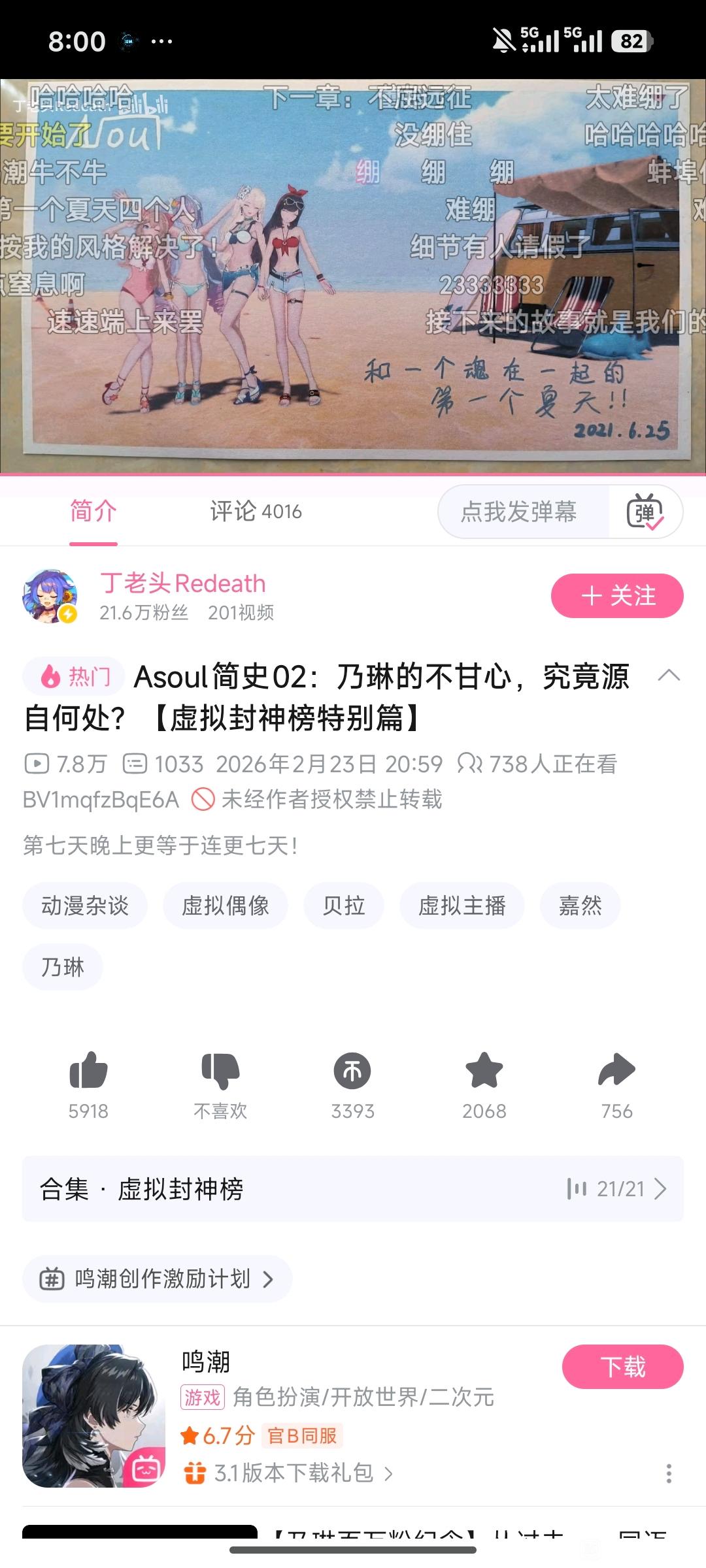
Task: Open the 虚拟封神榜 collection list
Action: coord(353,1189)
